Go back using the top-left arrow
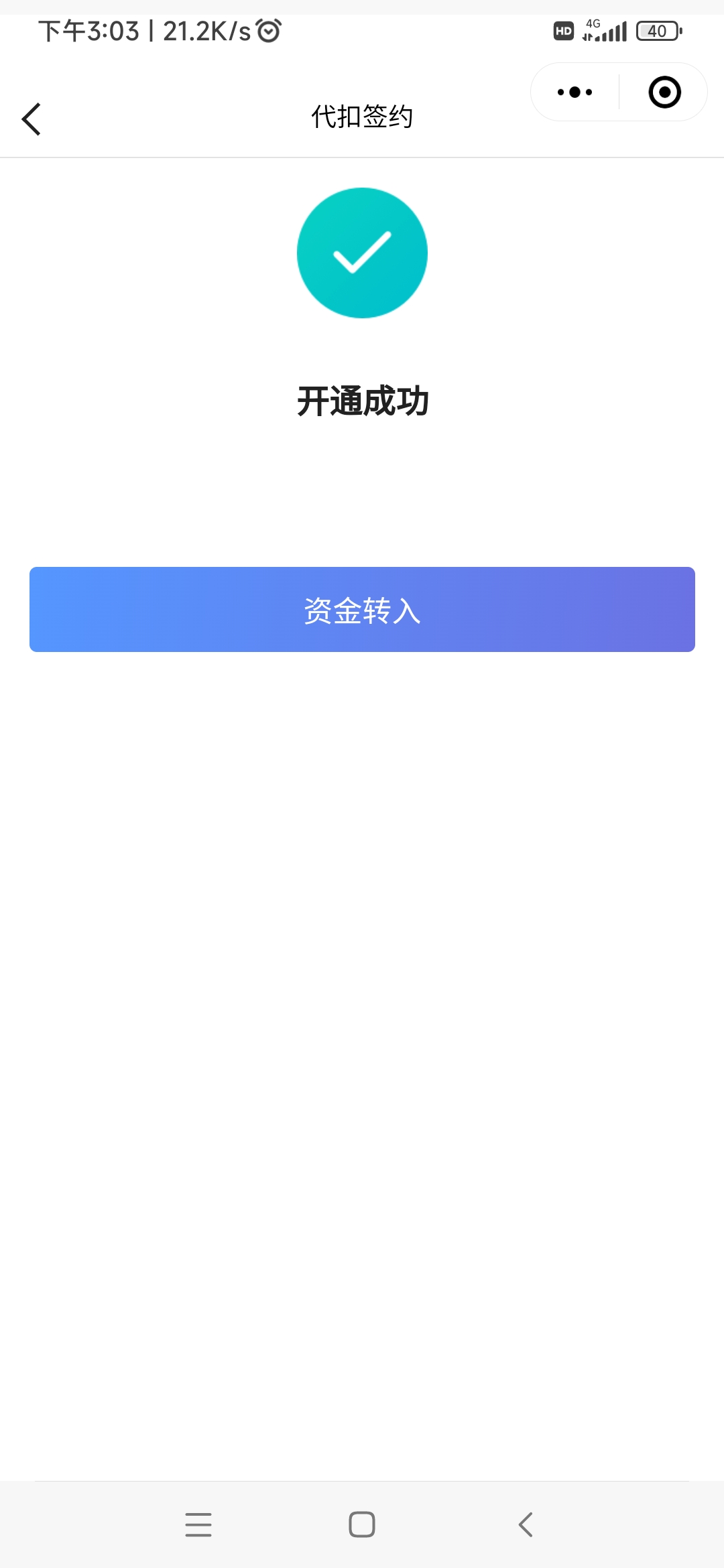 pyautogui.click(x=32, y=119)
